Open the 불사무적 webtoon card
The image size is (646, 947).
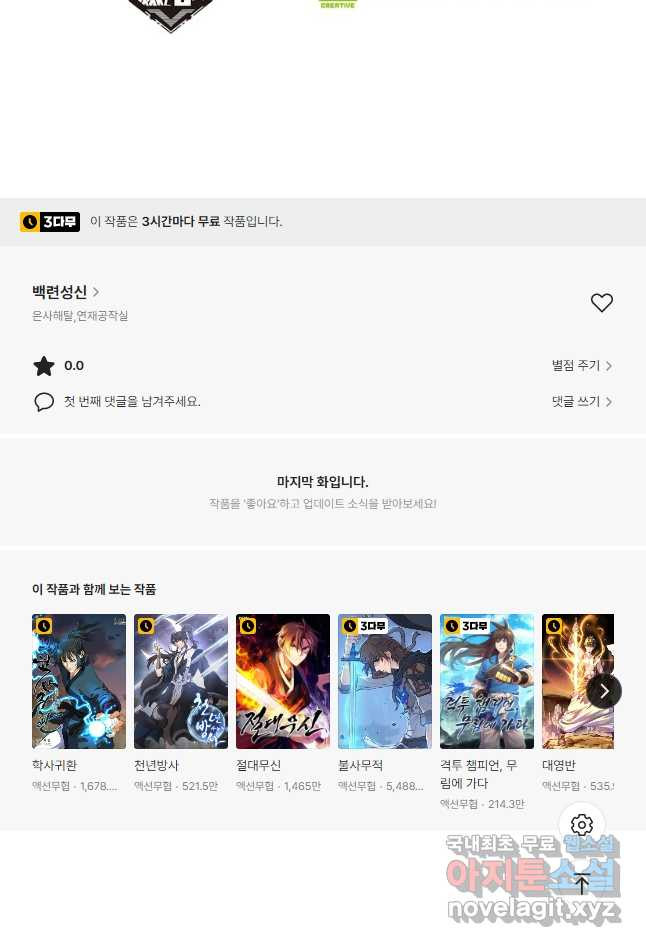[385, 681]
